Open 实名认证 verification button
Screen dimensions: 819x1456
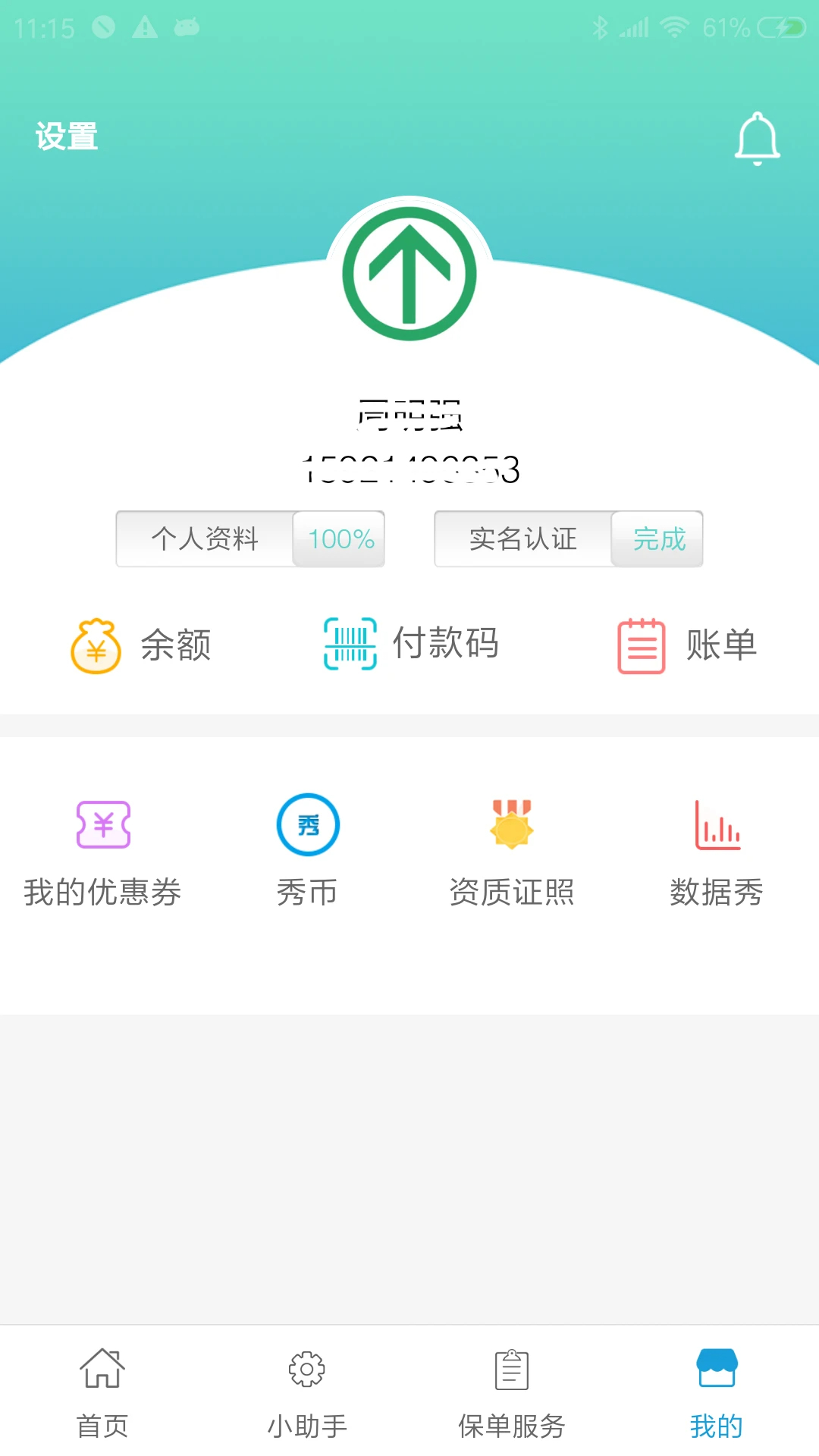522,539
